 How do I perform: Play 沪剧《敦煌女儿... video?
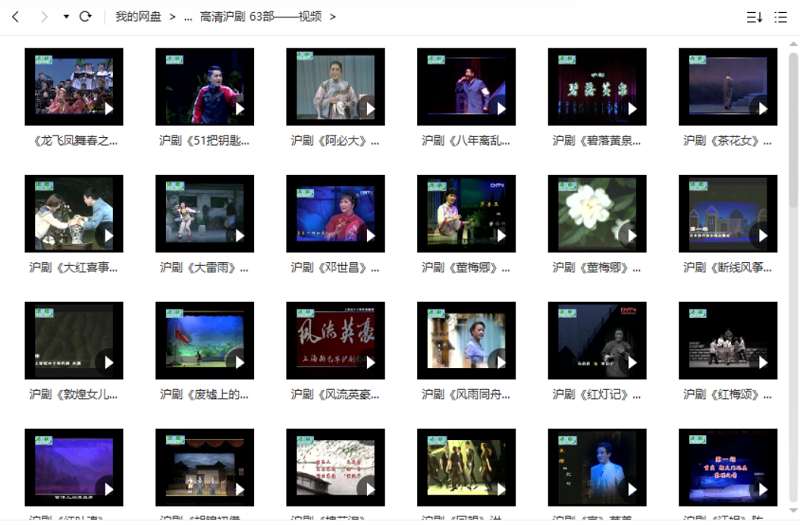coord(74,340)
